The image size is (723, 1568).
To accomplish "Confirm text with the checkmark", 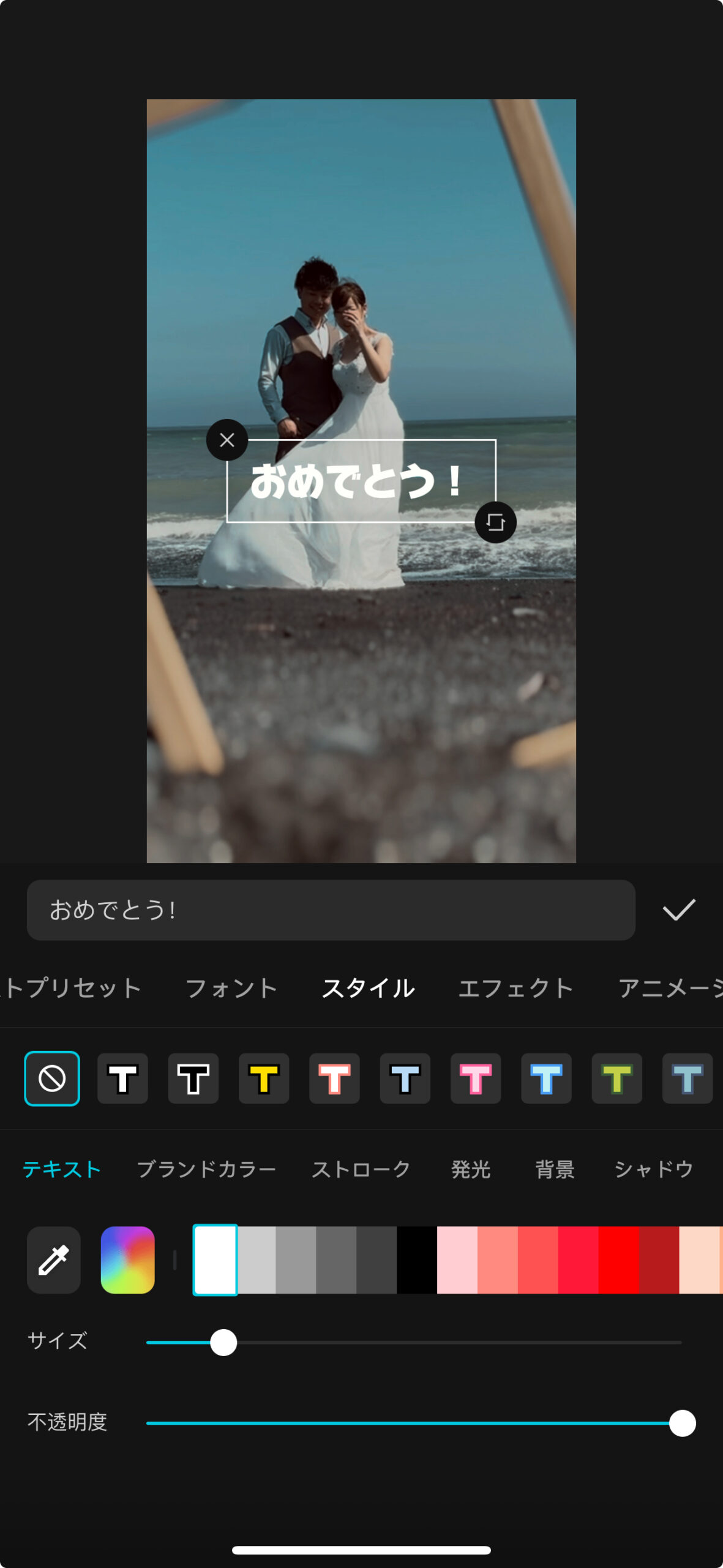I will coord(679,910).
